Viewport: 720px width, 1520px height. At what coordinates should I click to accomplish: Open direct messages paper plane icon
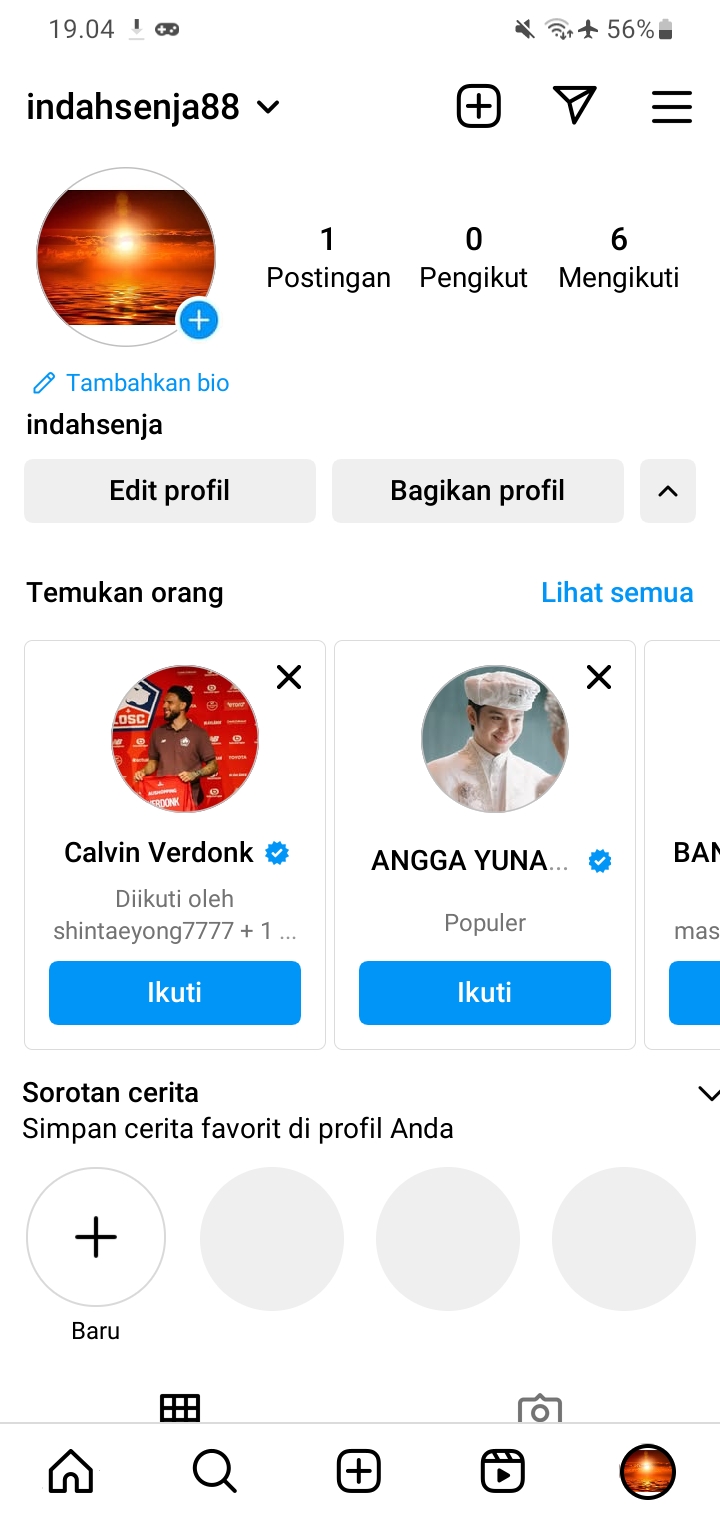click(x=574, y=106)
